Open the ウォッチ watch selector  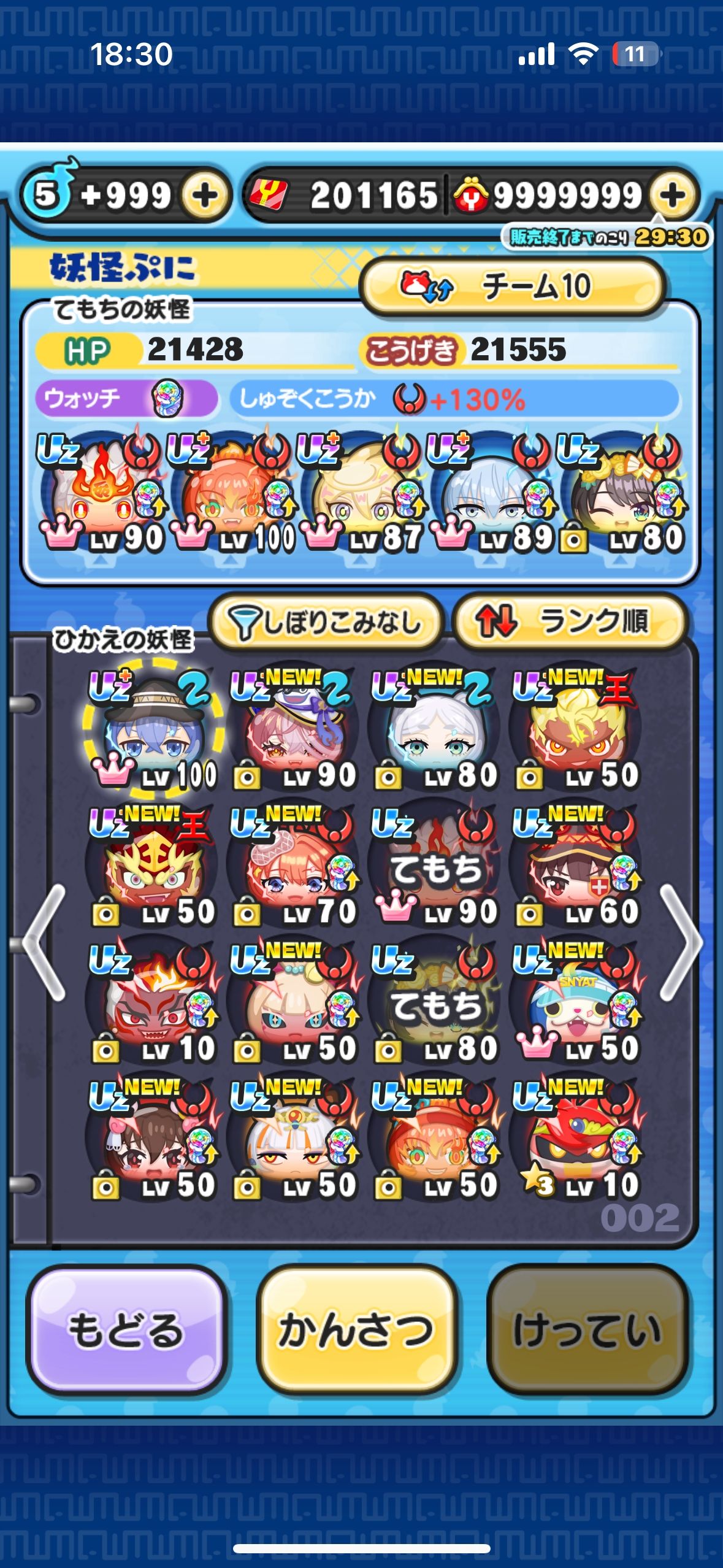(x=126, y=399)
